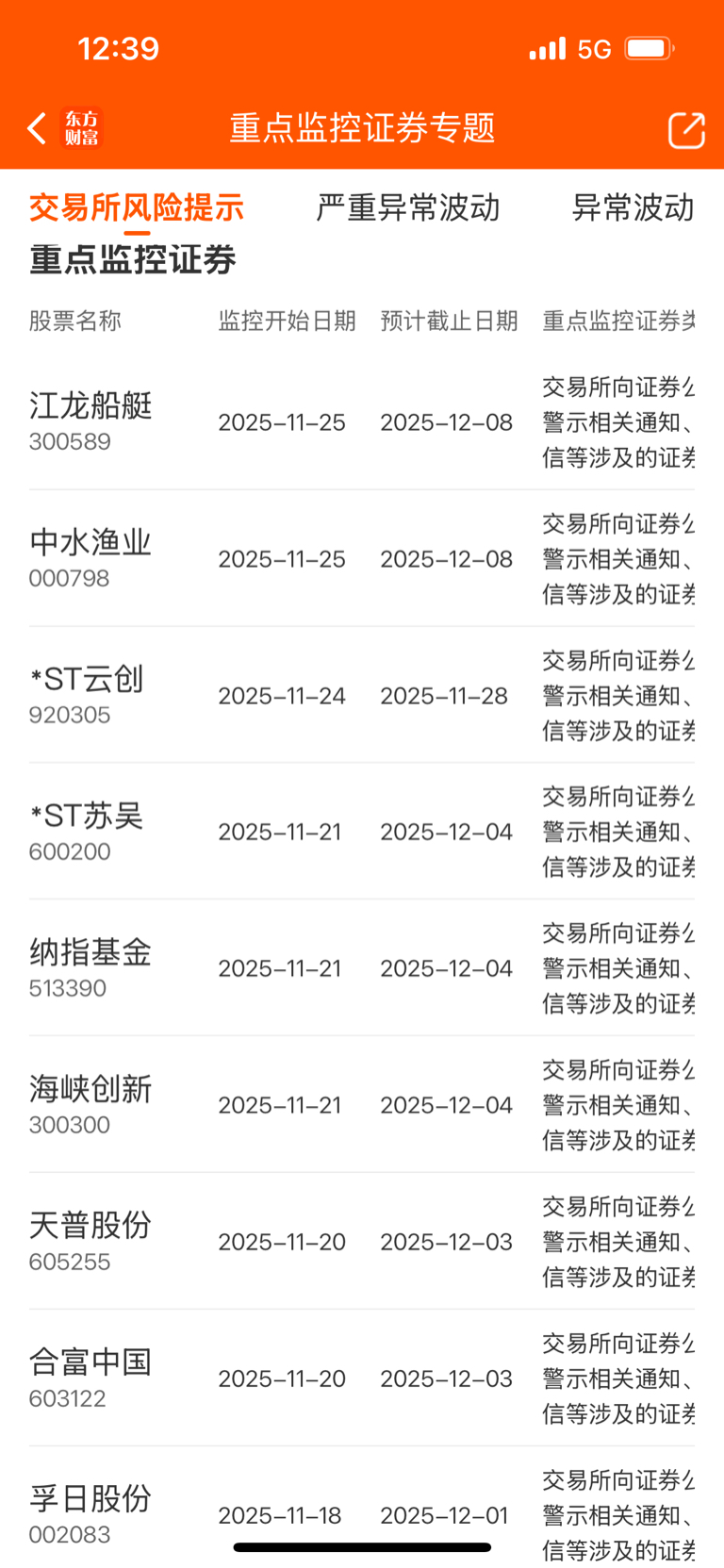Screen dimensions: 724x1568
Task: Open the 合富中国 603122 row
Action: coord(90,1378)
